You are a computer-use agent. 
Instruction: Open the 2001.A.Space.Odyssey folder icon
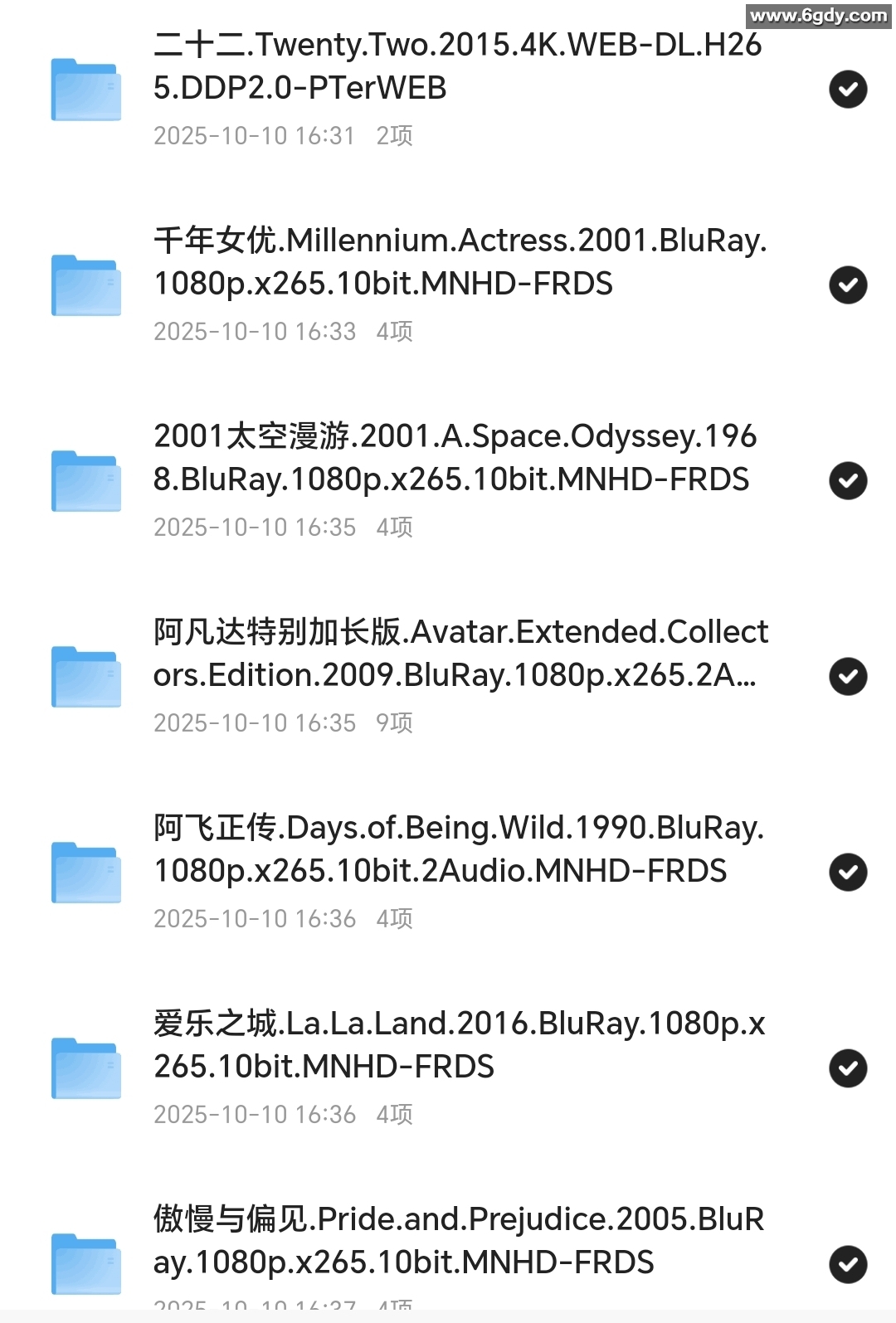coord(85,480)
